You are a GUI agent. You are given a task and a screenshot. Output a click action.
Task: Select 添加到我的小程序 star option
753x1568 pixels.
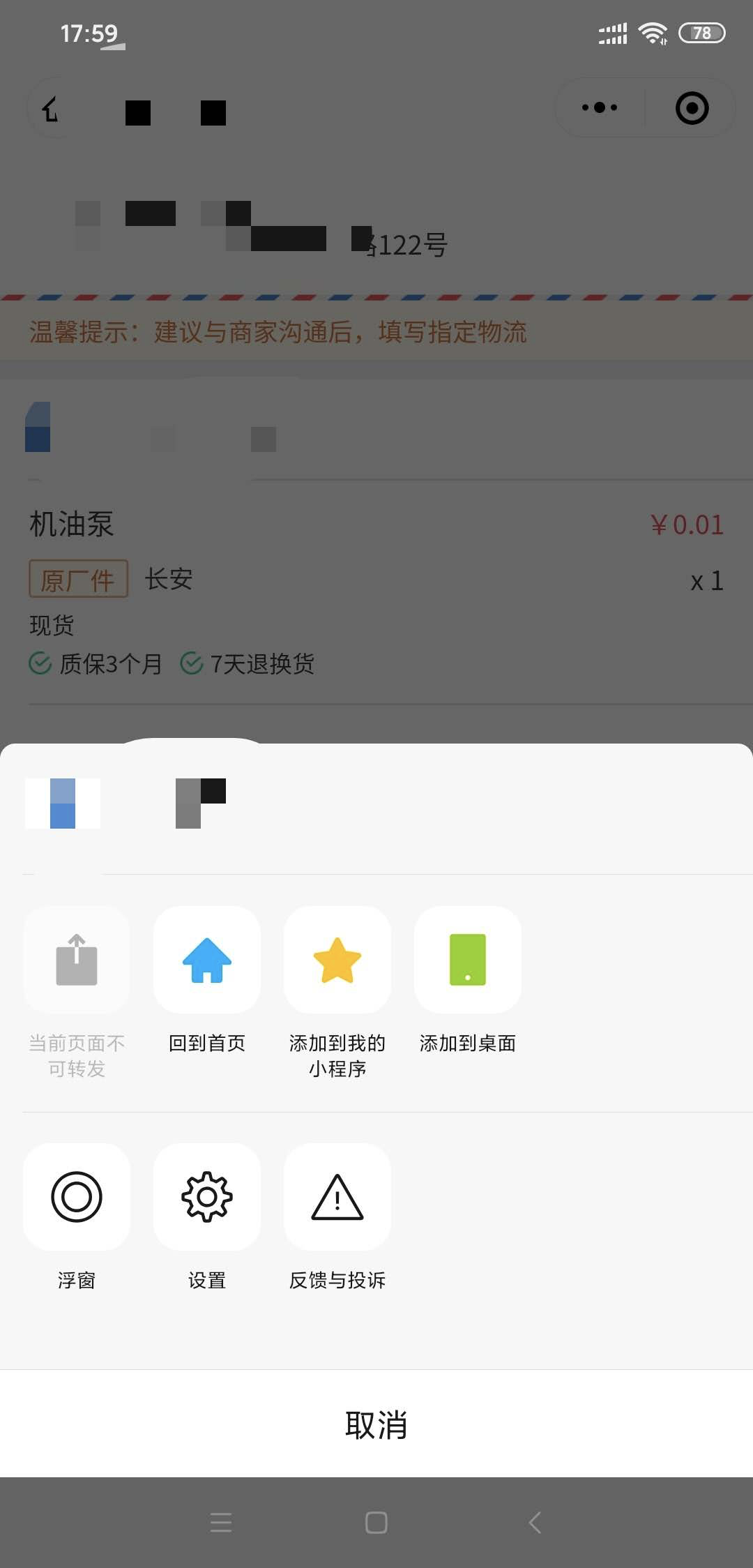tap(337, 960)
